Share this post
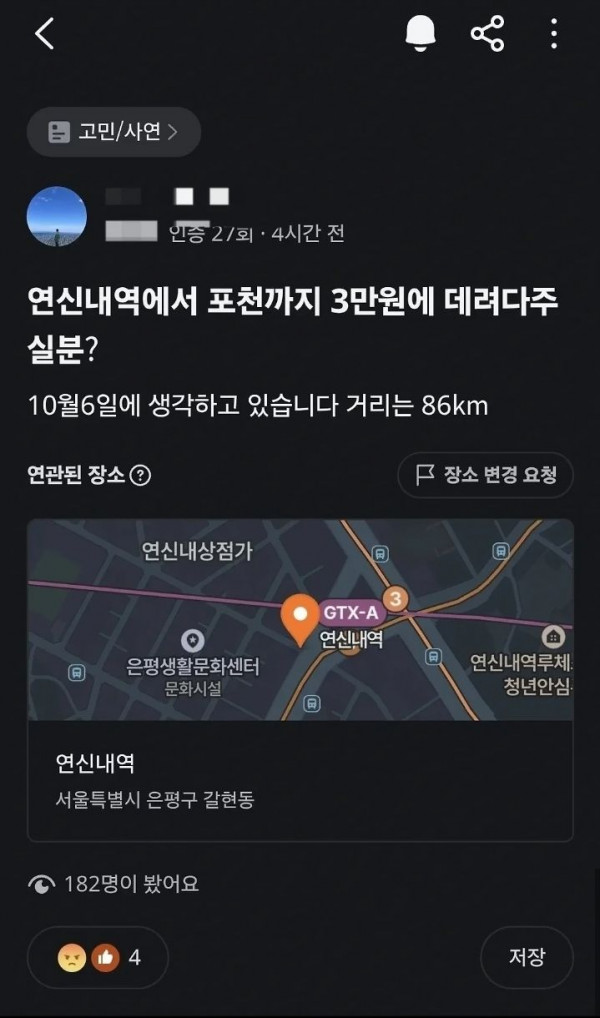The height and width of the screenshot is (1018, 600). click(487, 34)
